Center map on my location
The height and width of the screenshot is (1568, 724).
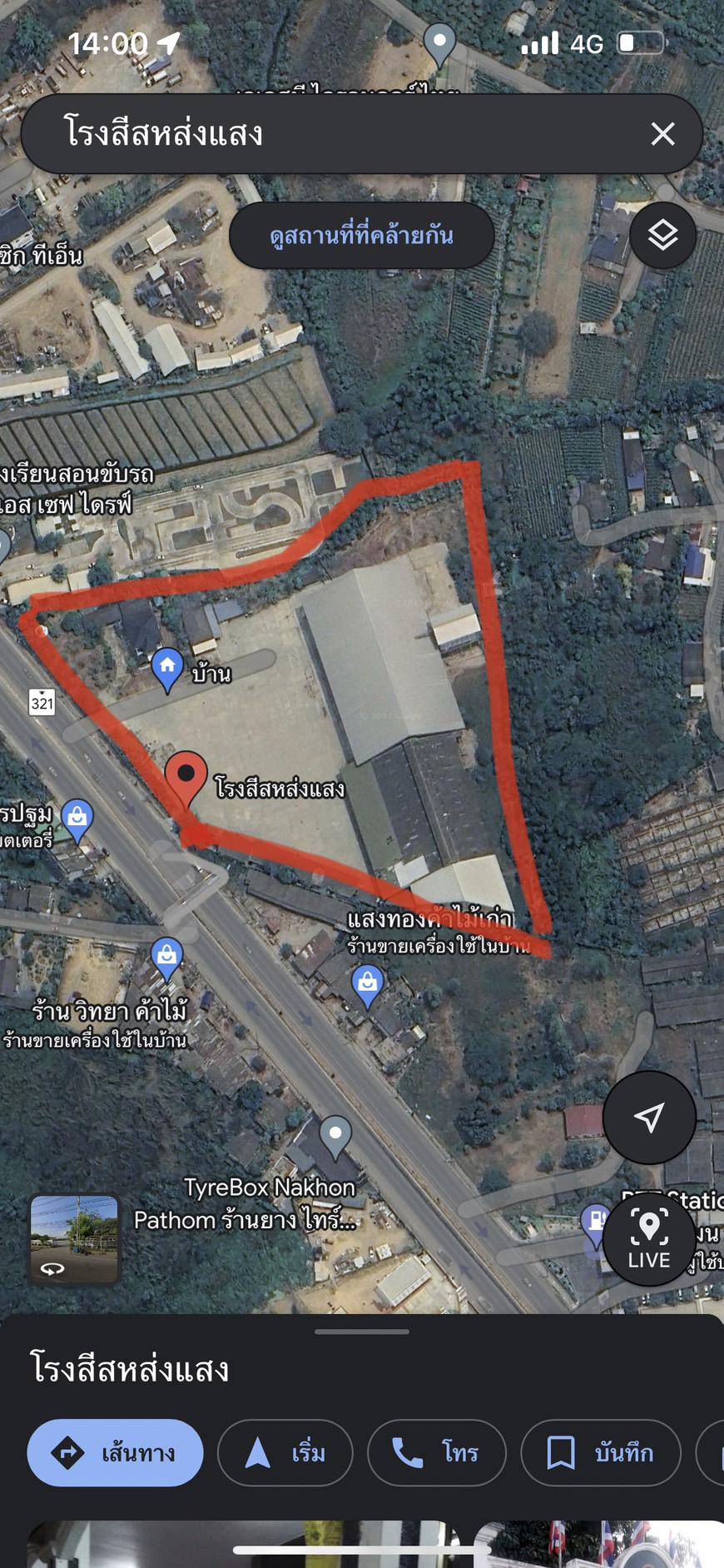[x=649, y=1118]
